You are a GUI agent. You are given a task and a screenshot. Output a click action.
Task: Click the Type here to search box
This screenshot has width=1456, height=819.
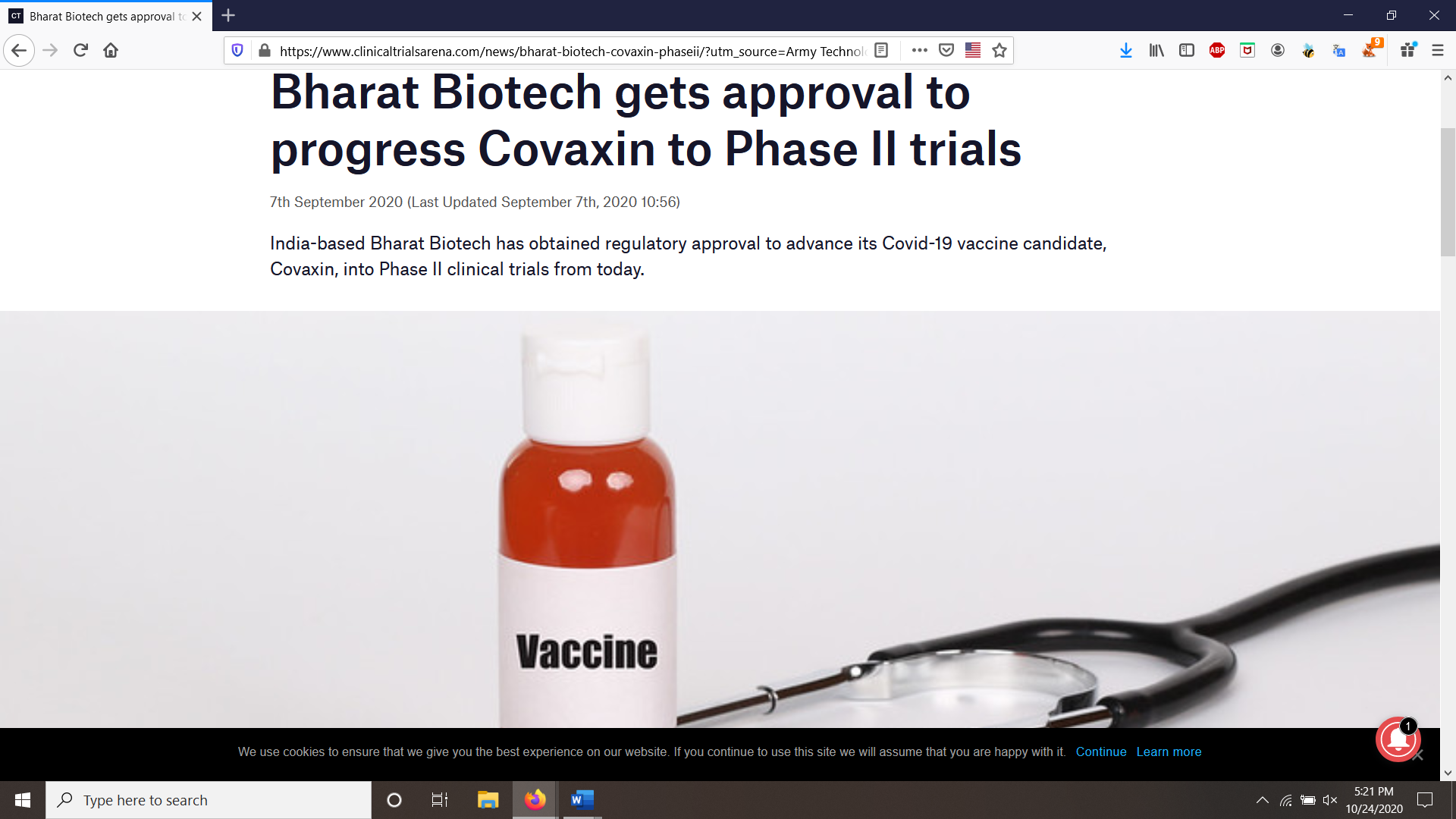point(209,800)
